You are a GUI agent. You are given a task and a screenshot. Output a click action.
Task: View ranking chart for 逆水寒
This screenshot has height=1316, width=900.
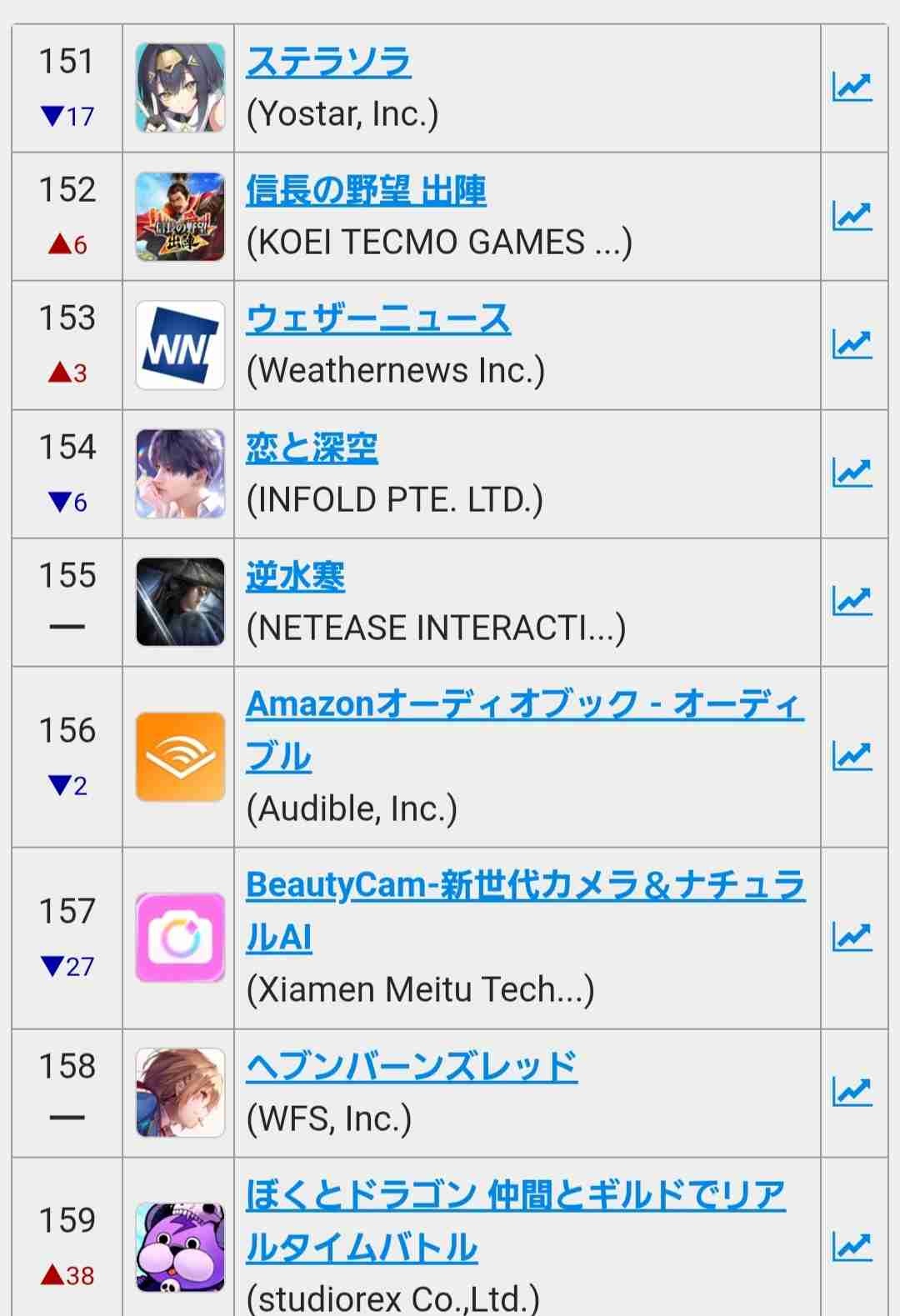point(852,601)
